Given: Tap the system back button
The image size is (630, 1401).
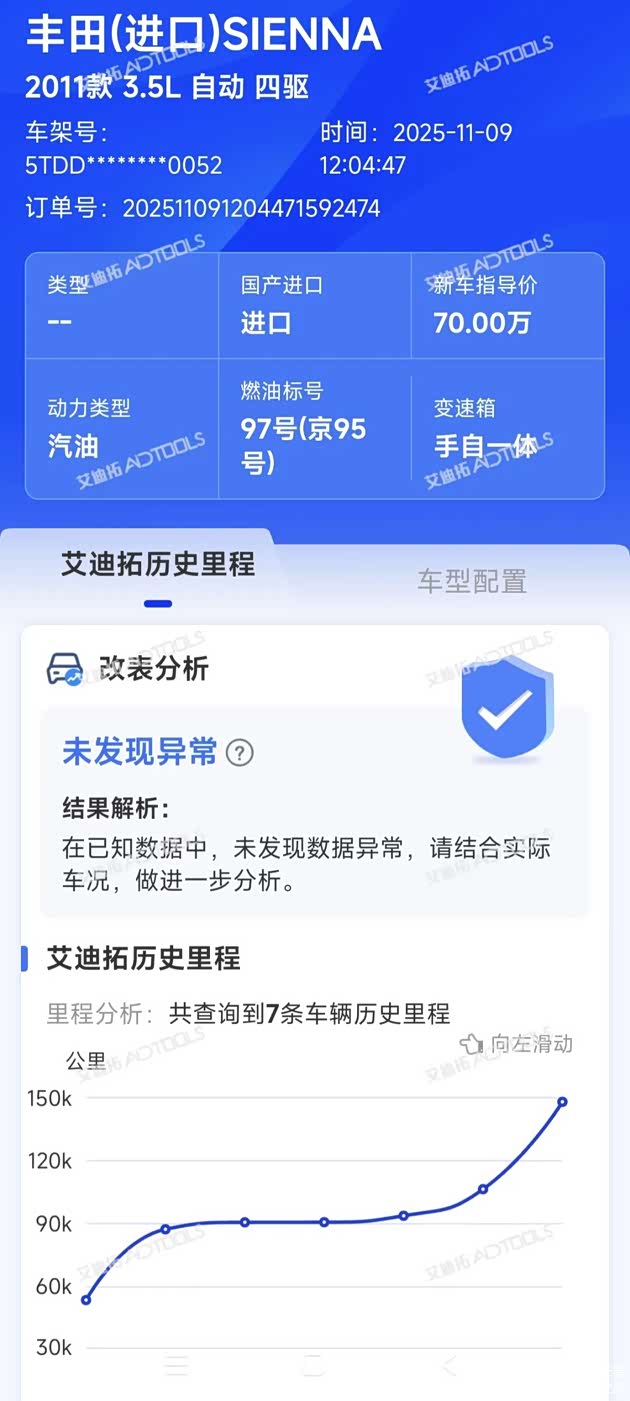Looking at the screenshot, I should 451,1365.
